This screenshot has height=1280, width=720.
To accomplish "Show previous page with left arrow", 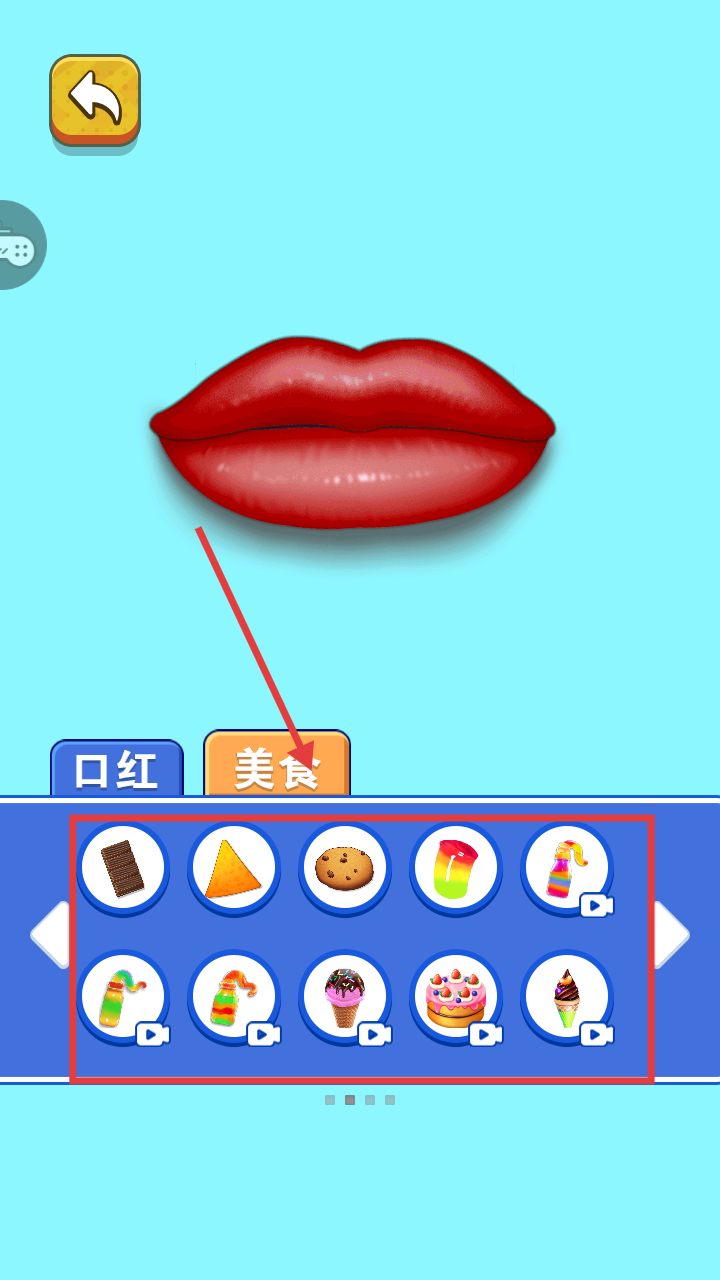I will pyautogui.click(x=50, y=934).
